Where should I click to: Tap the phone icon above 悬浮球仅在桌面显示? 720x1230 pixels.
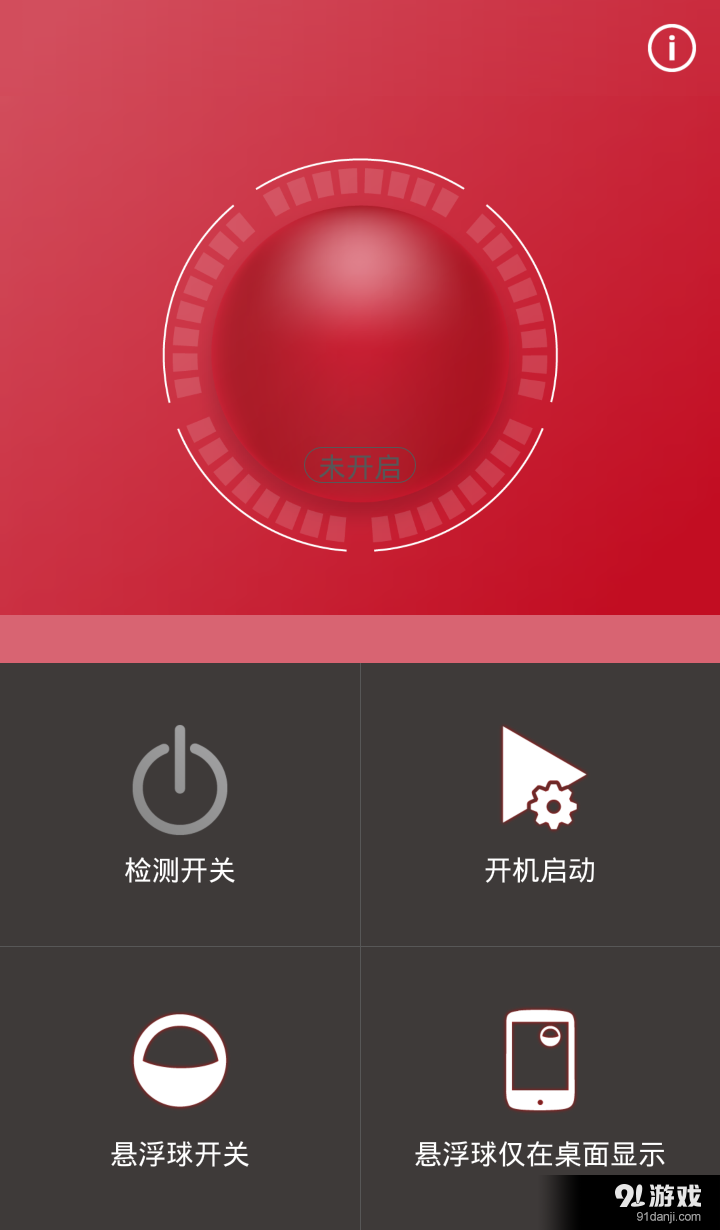[x=540, y=1058]
